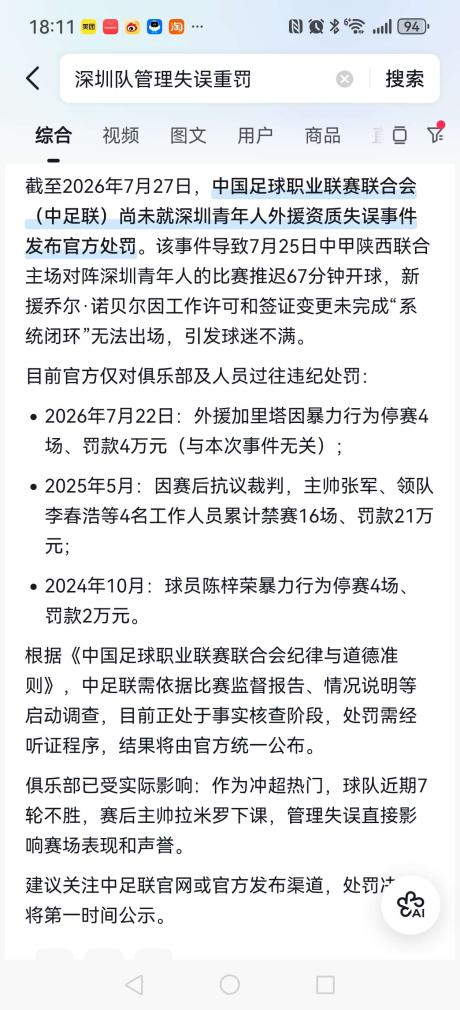Clear the search query text
Image resolution: width=460 pixels, height=1010 pixels.
[x=345, y=79]
